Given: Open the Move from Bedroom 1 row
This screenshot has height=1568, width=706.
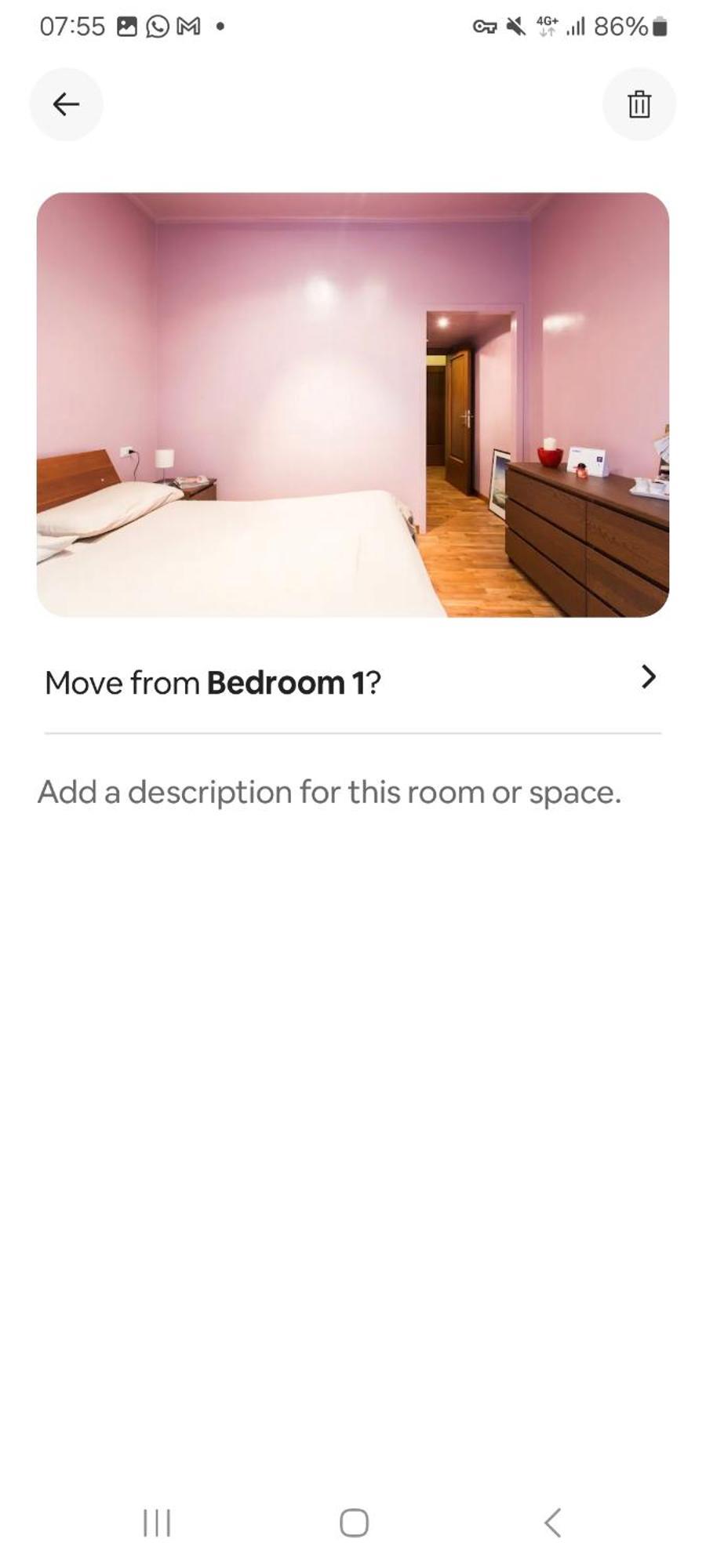Looking at the screenshot, I should [352, 682].
